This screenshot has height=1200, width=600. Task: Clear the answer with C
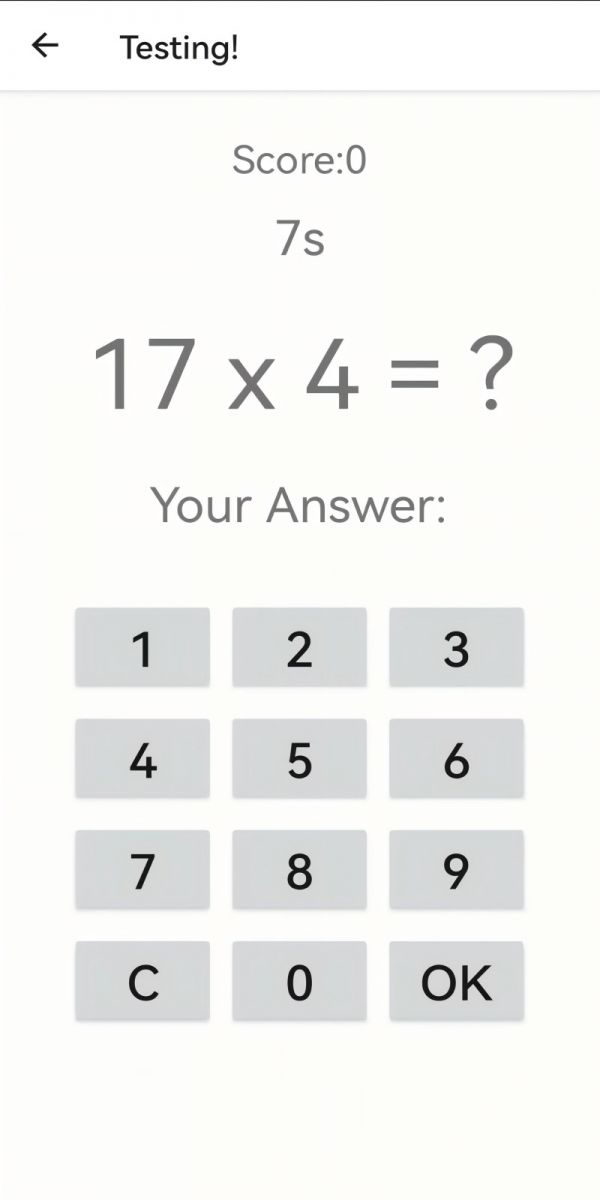coord(142,981)
